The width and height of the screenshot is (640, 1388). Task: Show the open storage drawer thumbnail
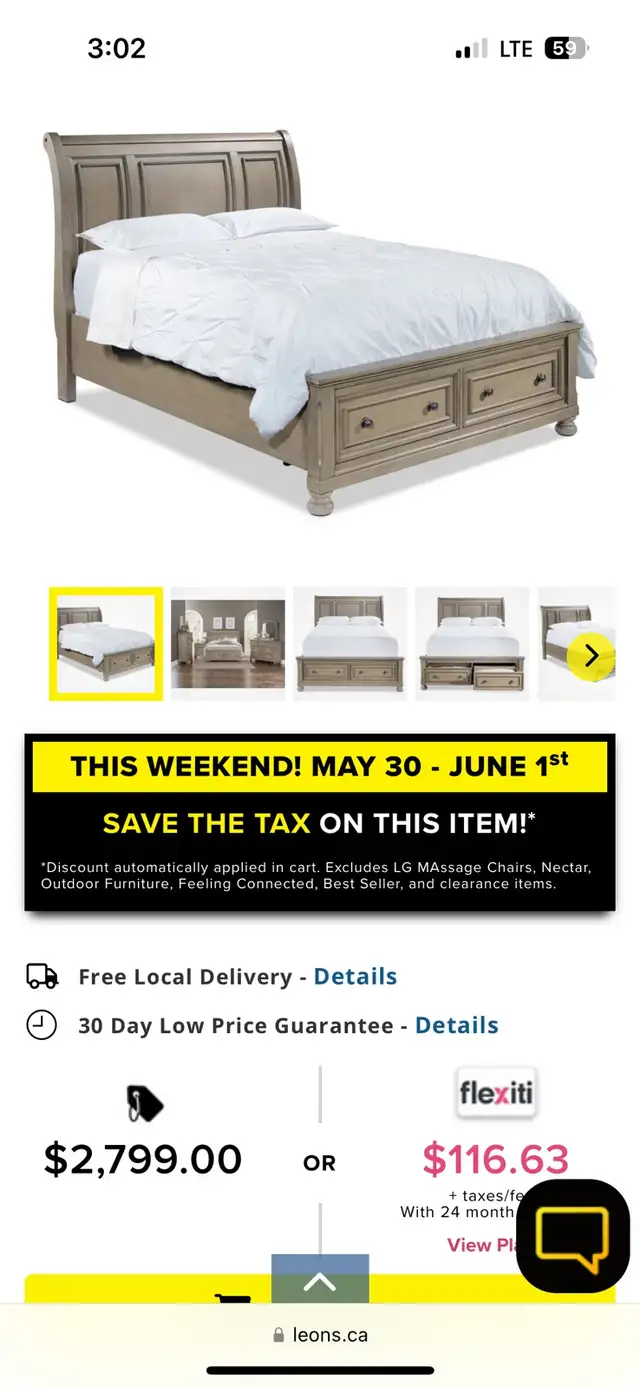pos(472,644)
